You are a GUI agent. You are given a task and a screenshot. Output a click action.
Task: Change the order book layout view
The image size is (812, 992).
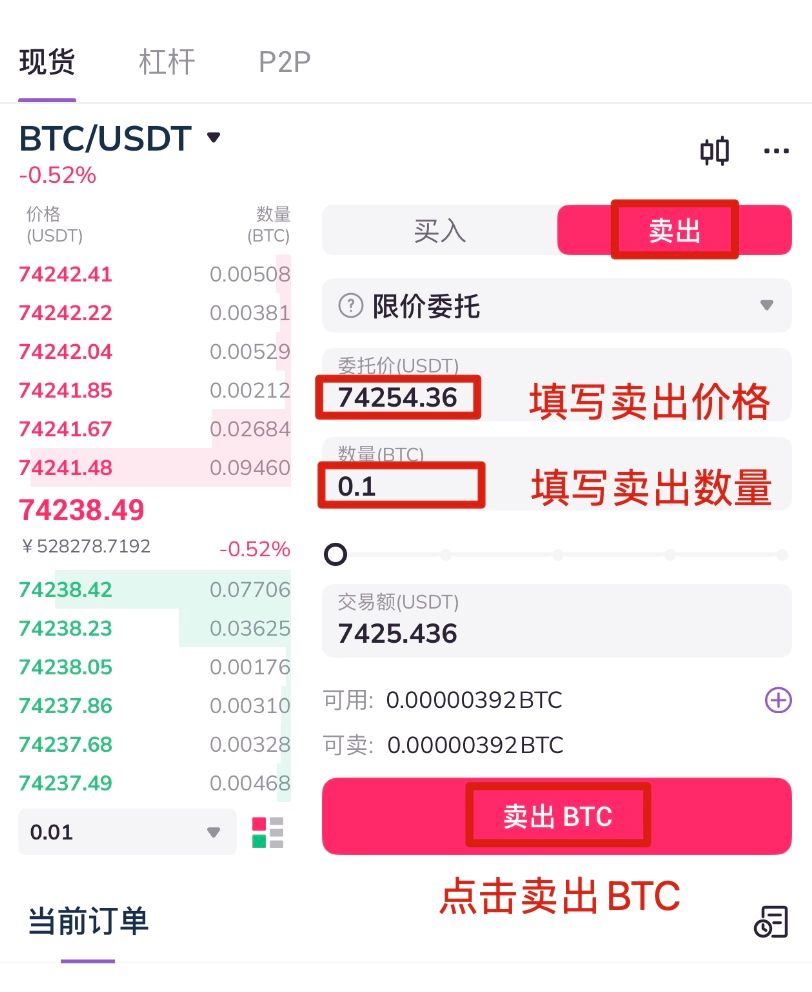coord(267,832)
